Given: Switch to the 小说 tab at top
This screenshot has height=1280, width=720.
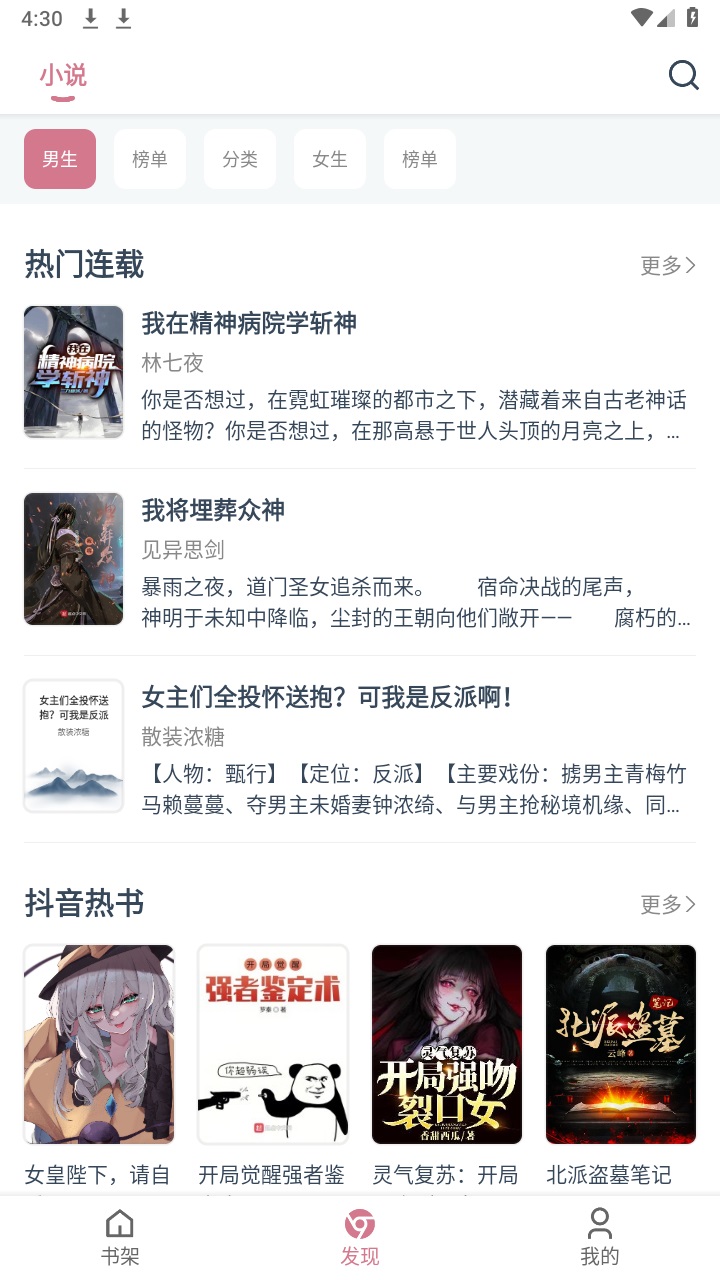Looking at the screenshot, I should pyautogui.click(x=62, y=74).
